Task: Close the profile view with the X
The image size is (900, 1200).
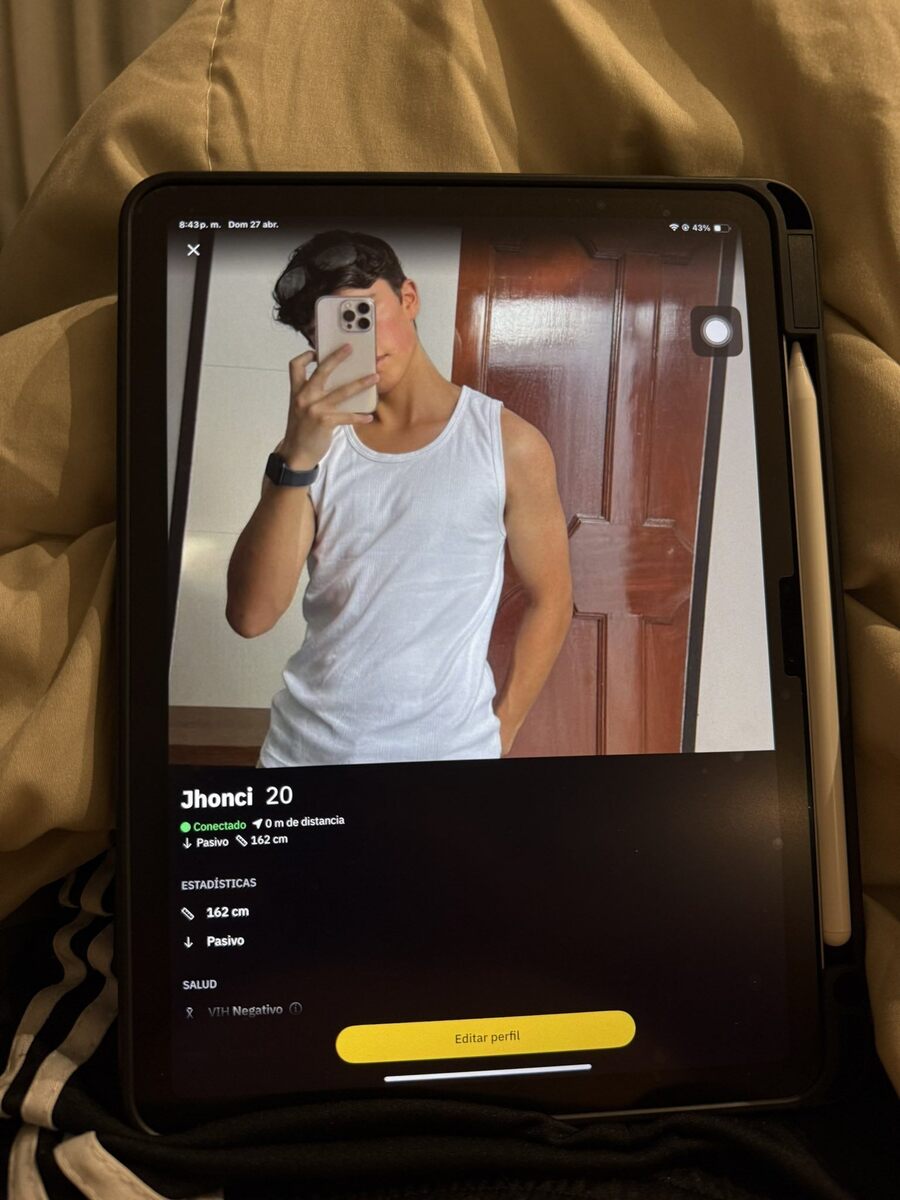Action: [194, 250]
